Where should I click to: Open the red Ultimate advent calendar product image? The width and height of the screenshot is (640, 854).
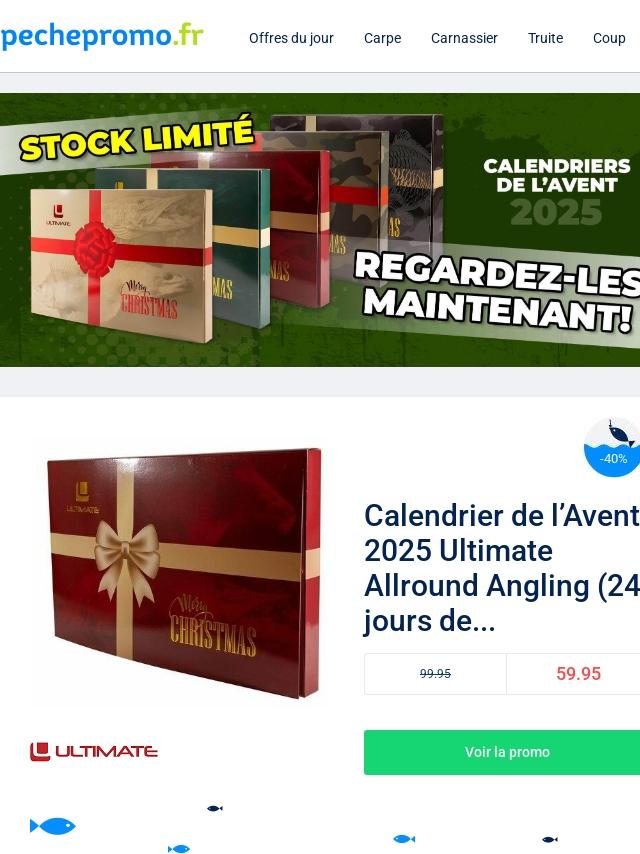183,573
